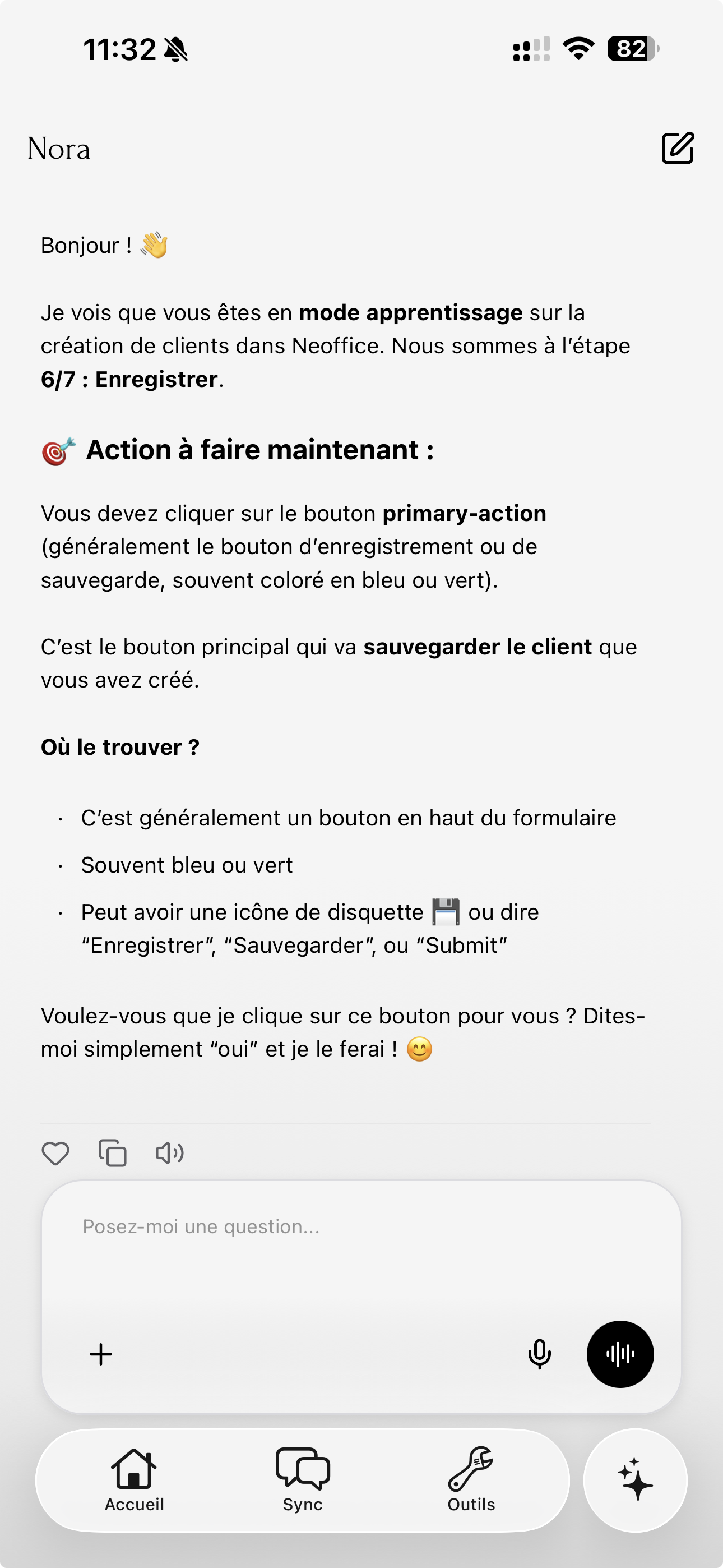Screen dimensions: 723x1568
Task: Read Nora's message aloud
Action: 170,1153
